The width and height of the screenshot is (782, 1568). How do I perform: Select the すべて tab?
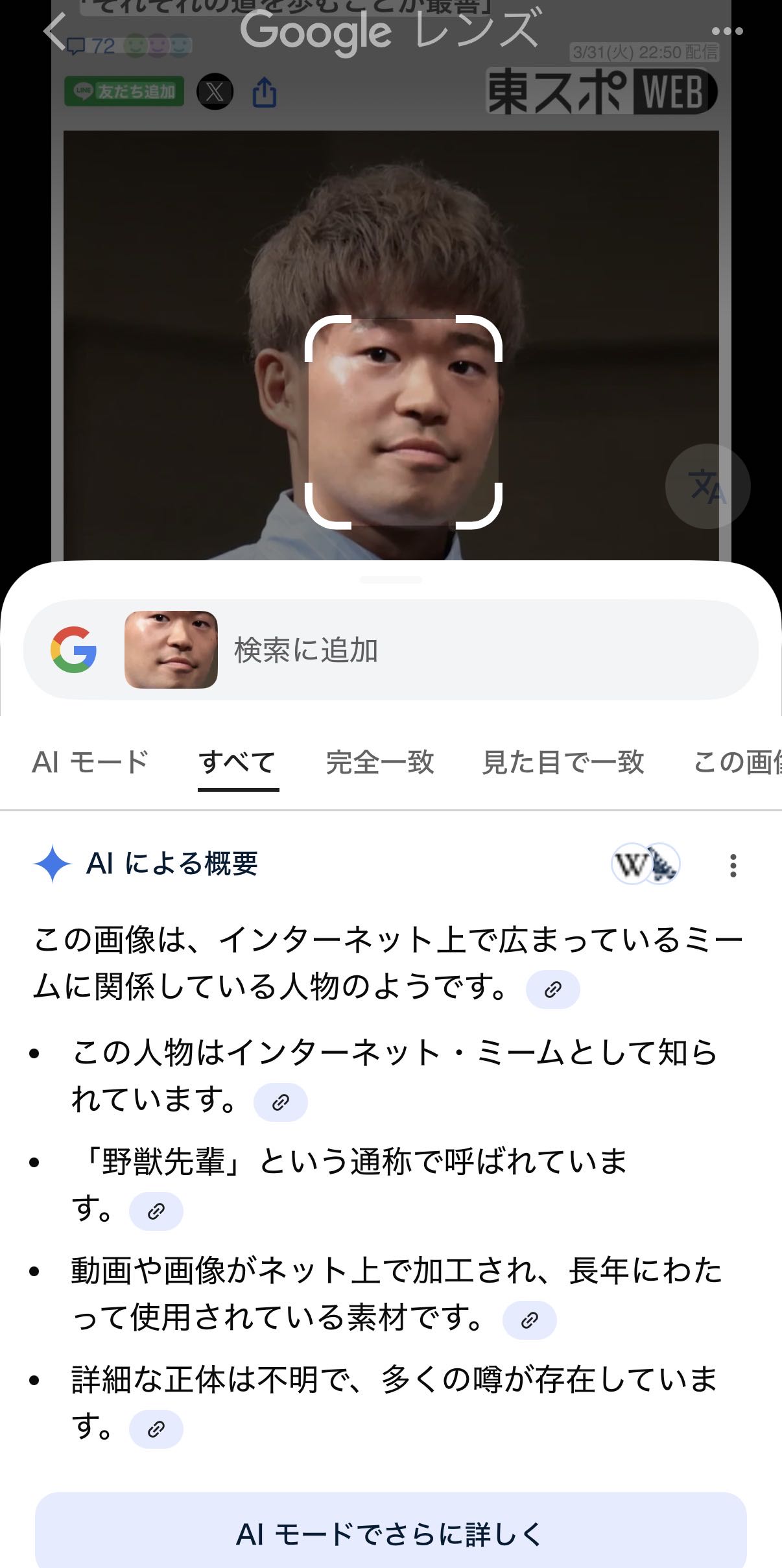pyautogui.click(x=237, y=763)
